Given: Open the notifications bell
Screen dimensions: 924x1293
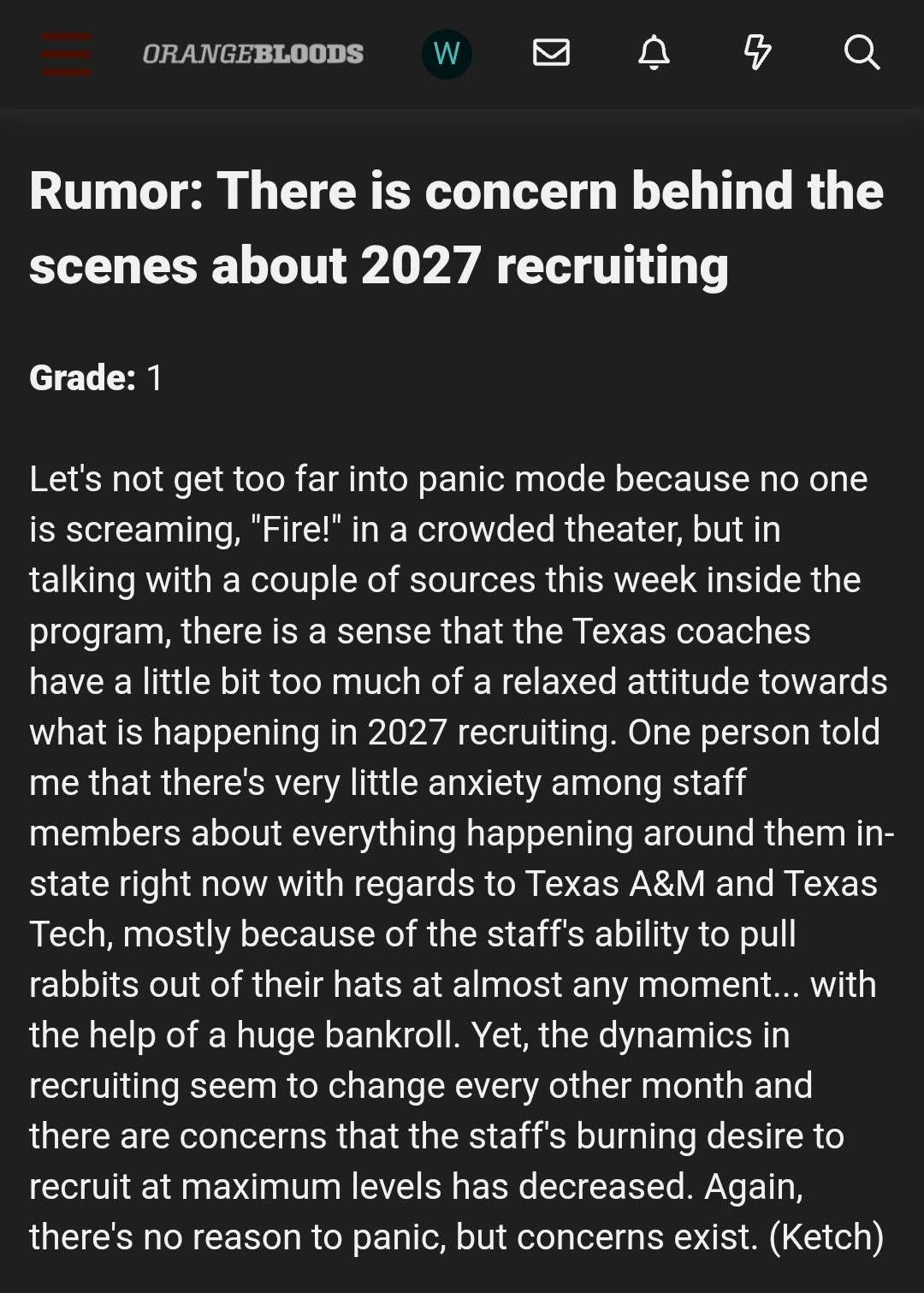Looking at the screenshot, I should coord(654,53).
